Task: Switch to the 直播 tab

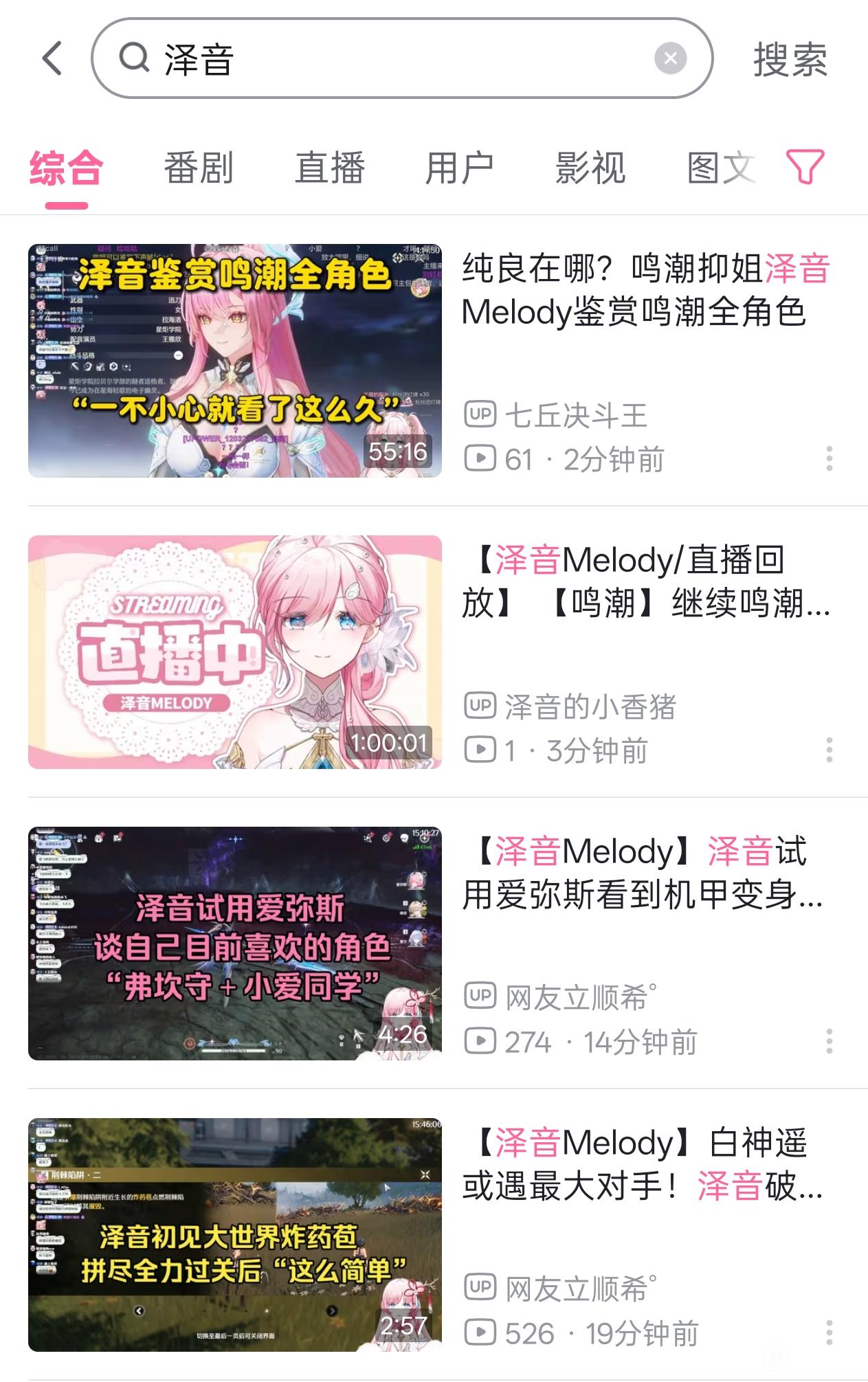Action: pos(329,168)
